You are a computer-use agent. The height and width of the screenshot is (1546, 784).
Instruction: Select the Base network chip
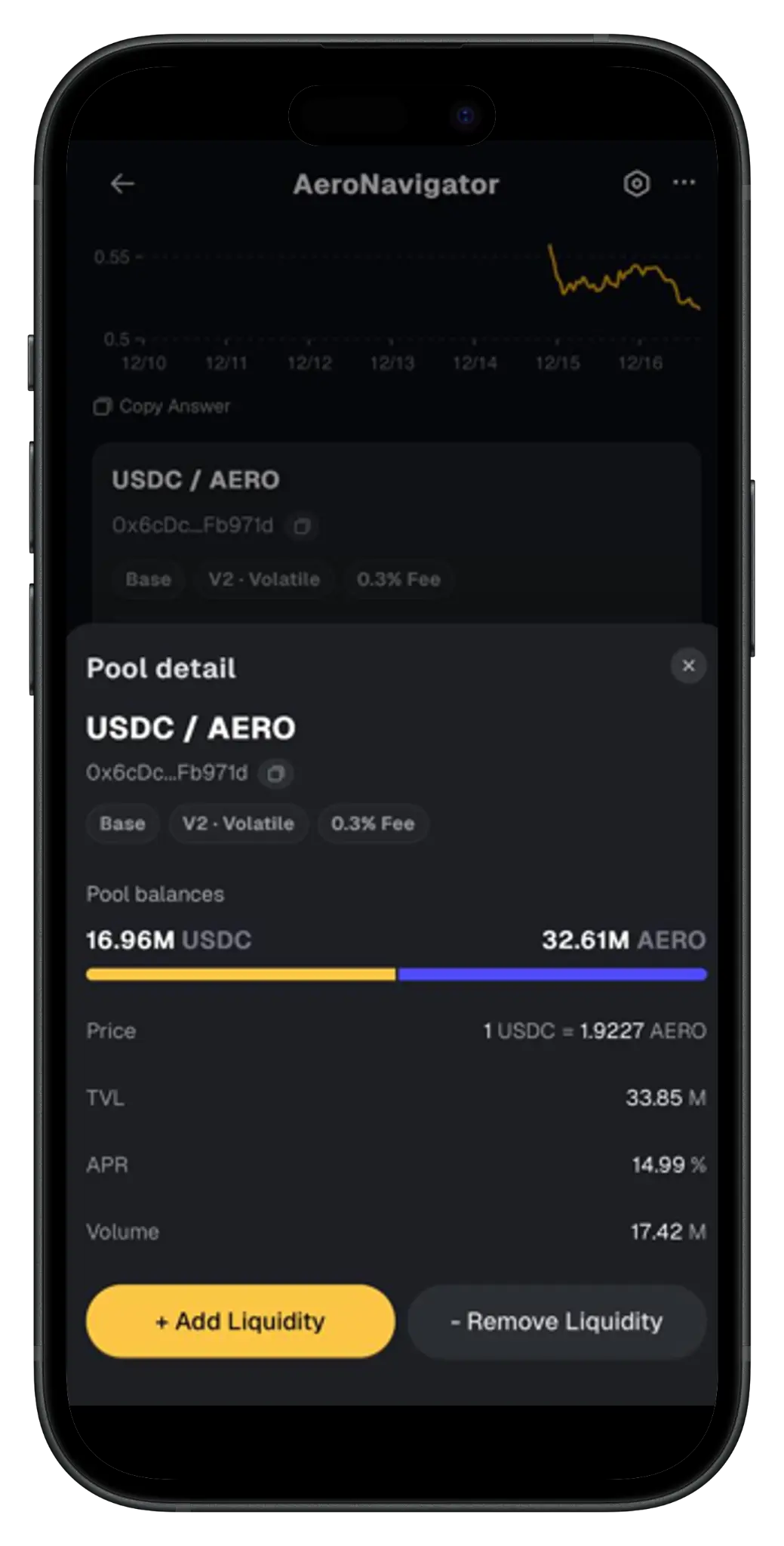coord(122,824)
